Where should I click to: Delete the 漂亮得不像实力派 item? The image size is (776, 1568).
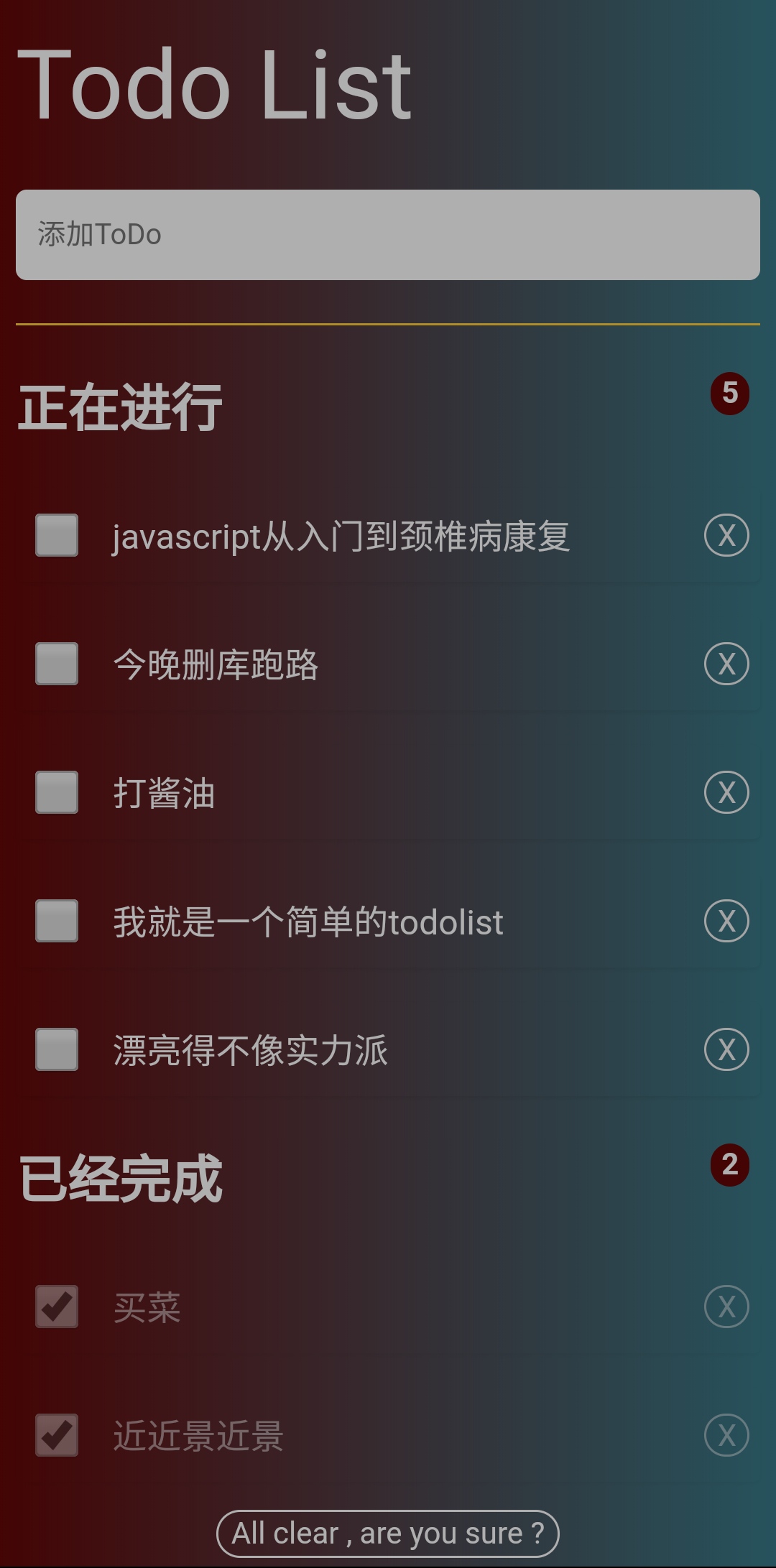[x=726, y=1049]
